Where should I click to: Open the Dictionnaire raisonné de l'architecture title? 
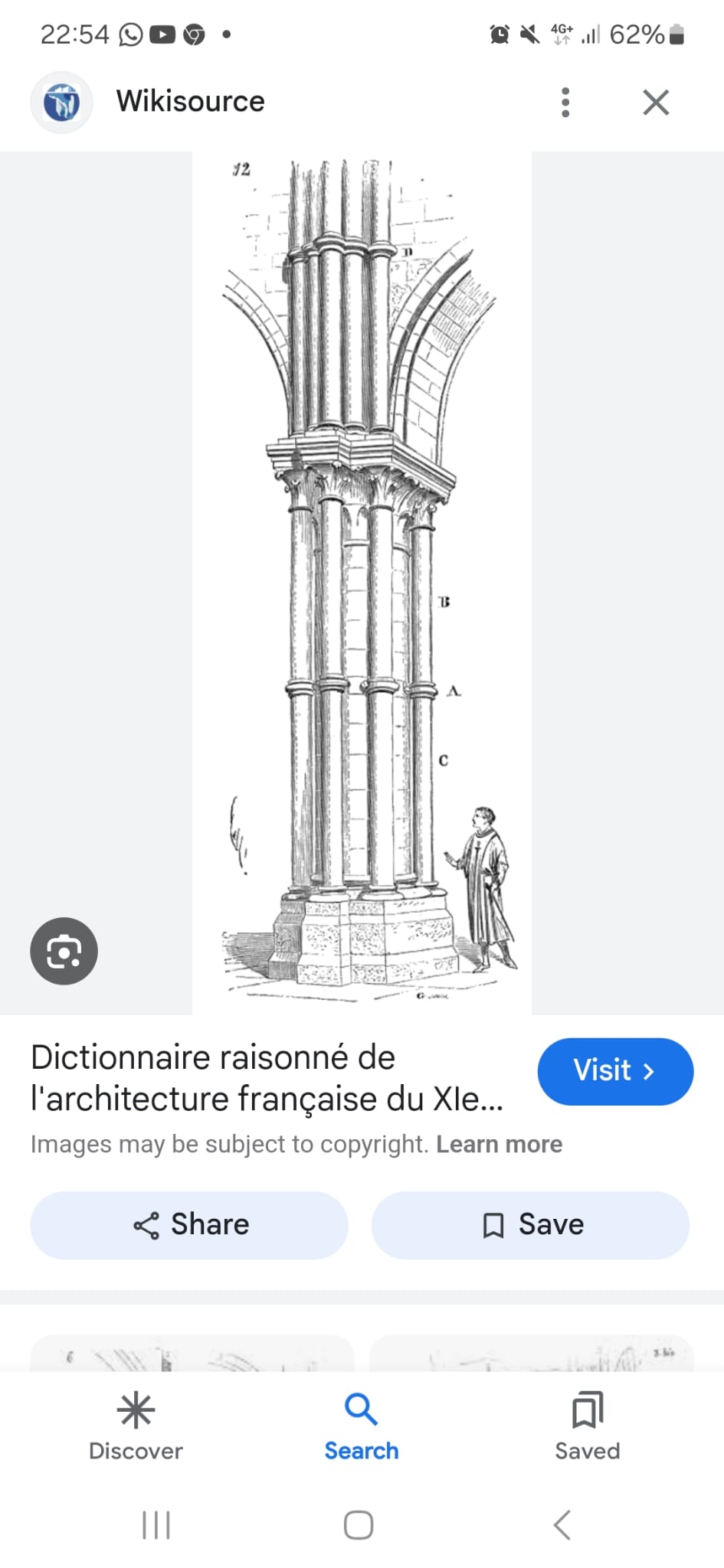coord(267,1078)
